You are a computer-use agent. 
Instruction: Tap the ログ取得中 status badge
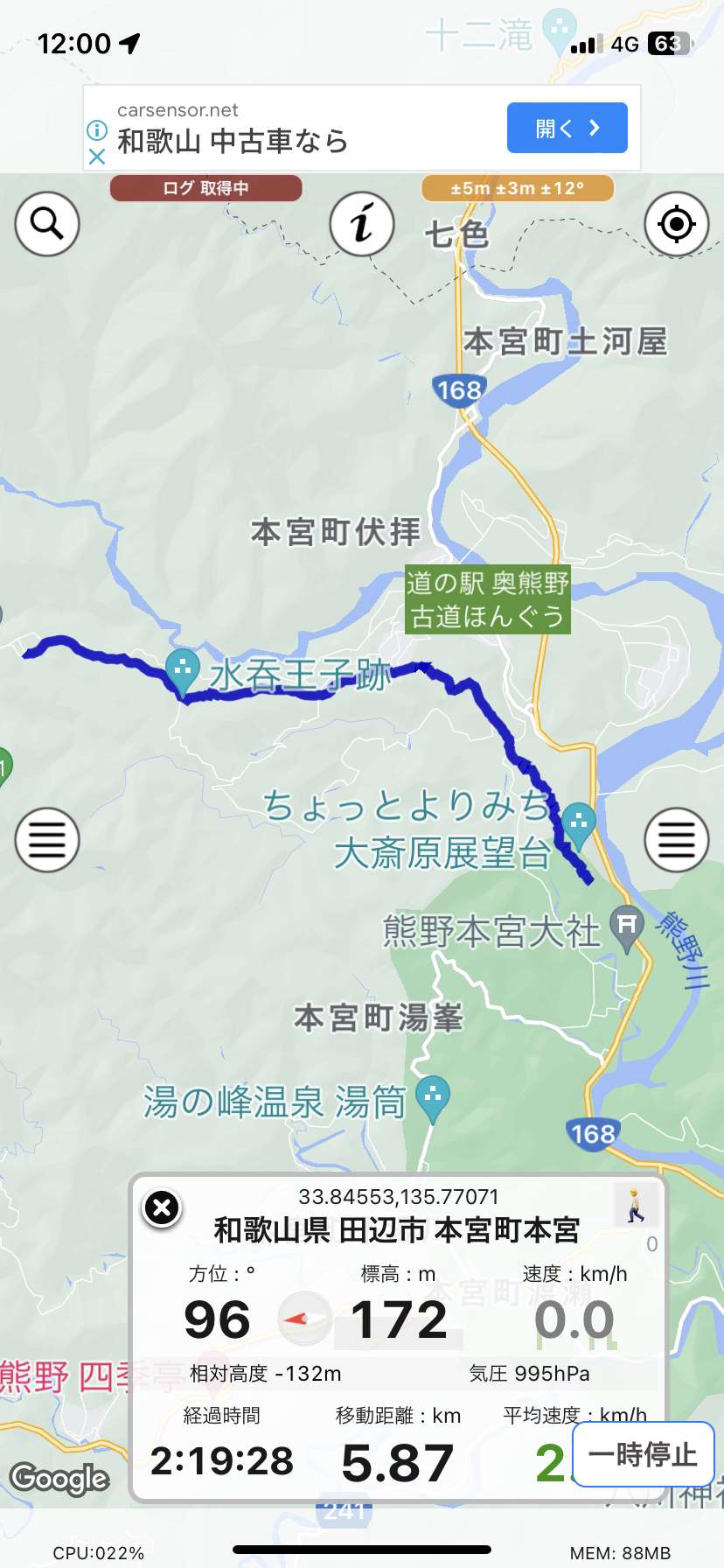[x=206, y=188]
